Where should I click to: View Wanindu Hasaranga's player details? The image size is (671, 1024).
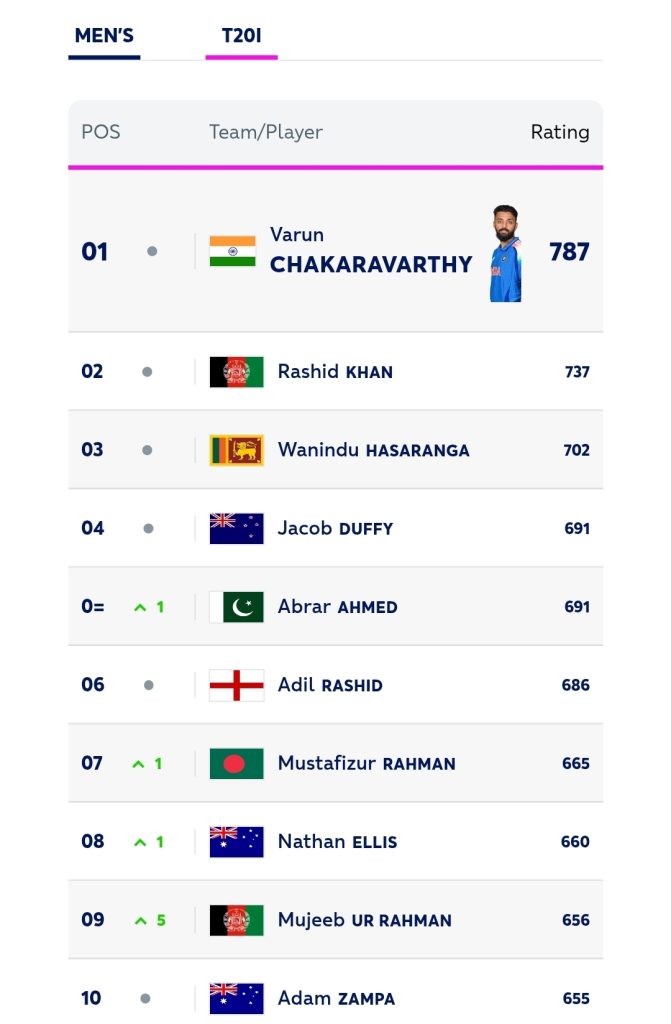372,450
